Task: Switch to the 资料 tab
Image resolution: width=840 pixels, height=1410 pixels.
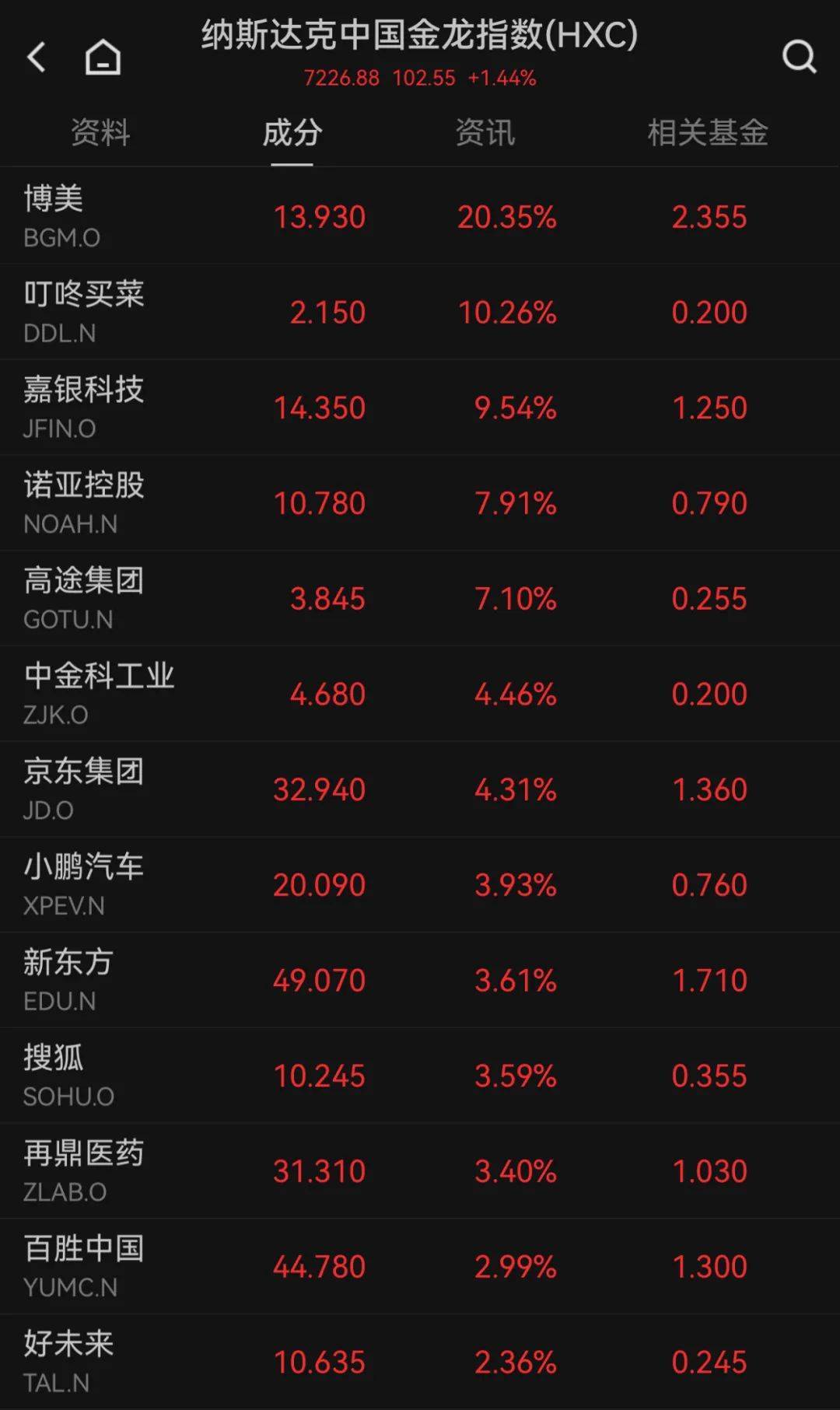Action: point(100,132)
